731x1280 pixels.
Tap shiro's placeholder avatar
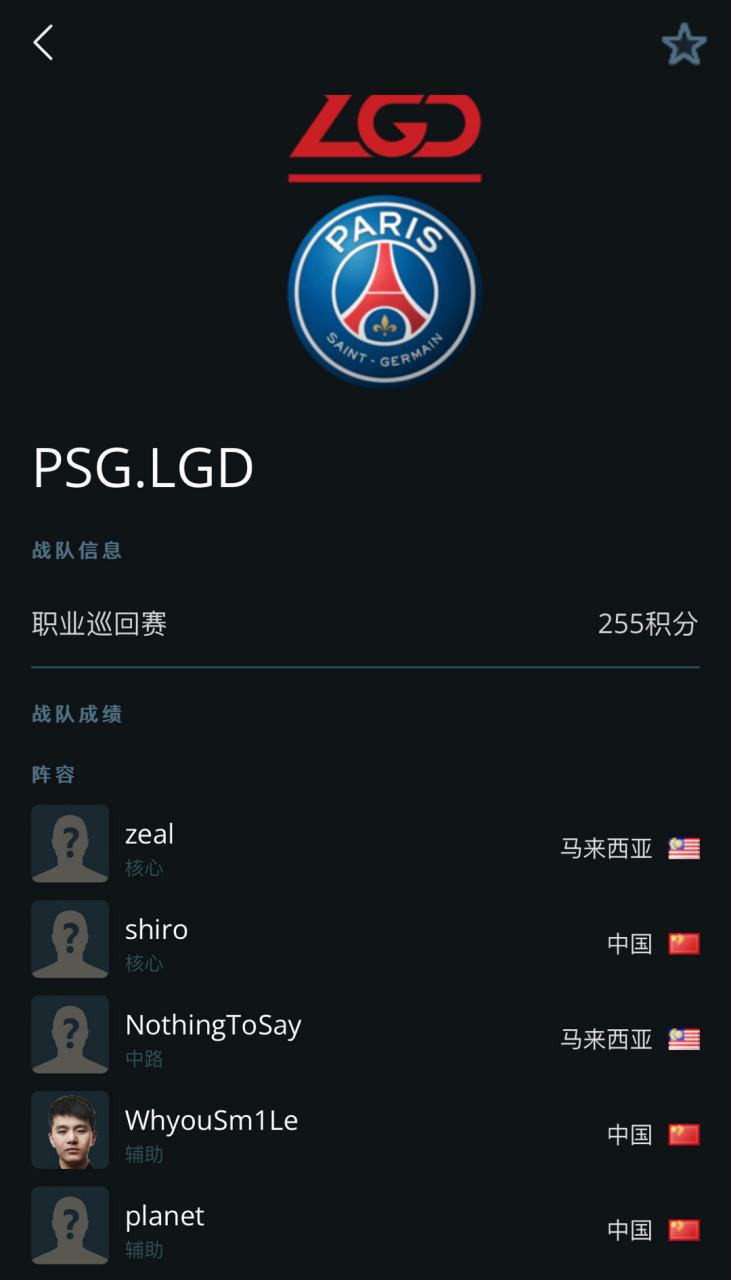point(70,939)
